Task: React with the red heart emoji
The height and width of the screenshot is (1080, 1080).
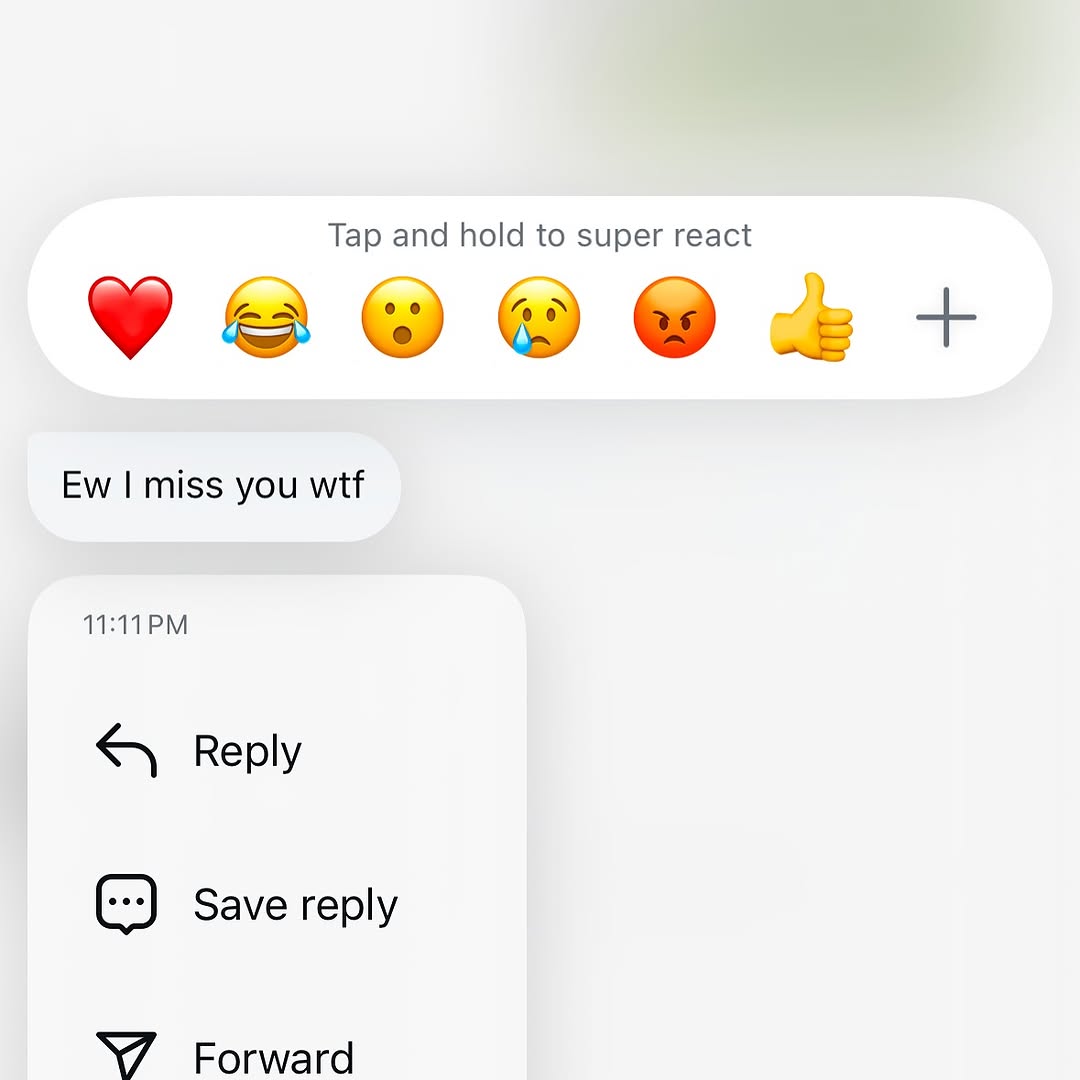Action: click(130, 318)
